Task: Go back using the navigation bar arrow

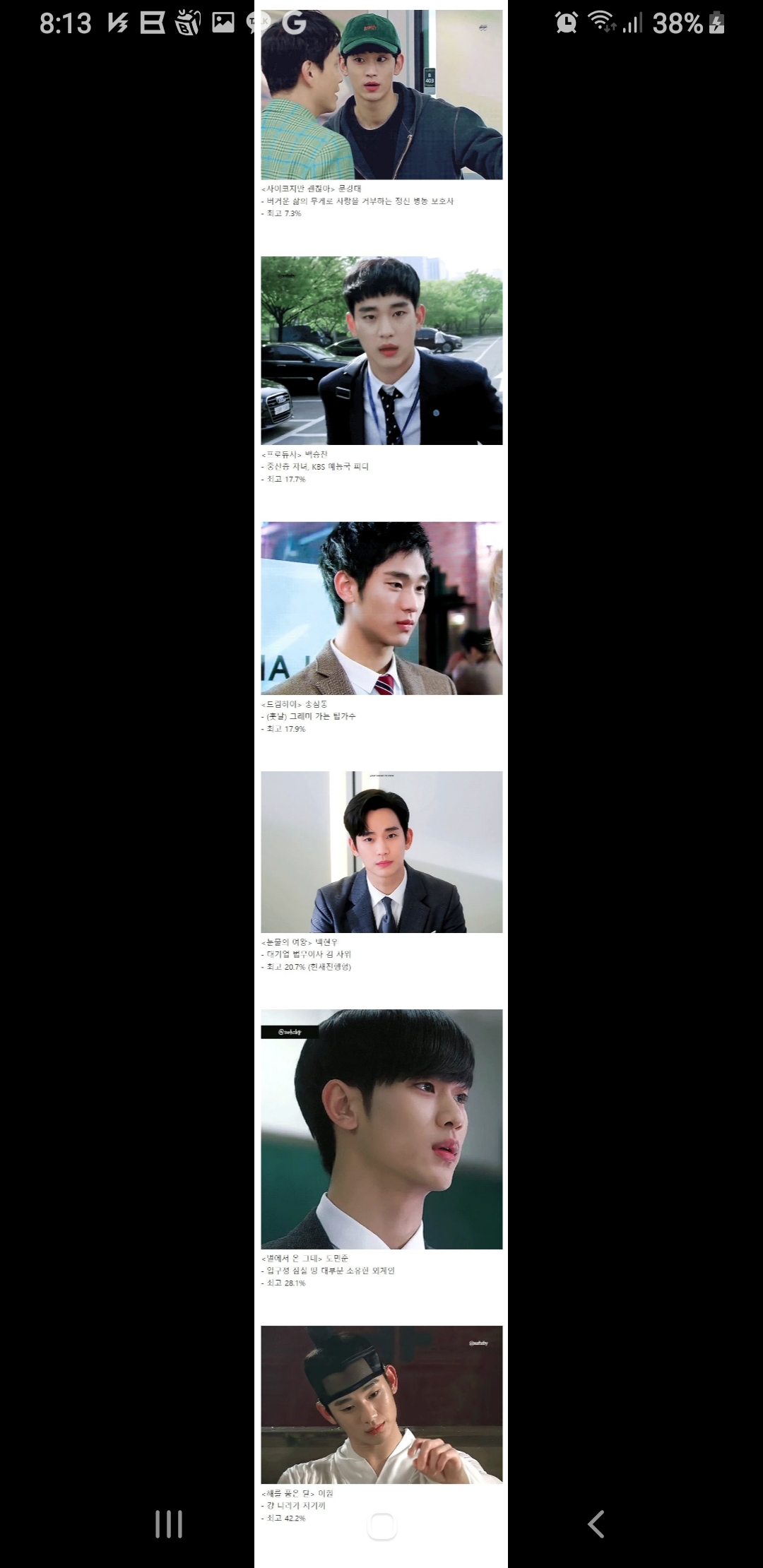Action: click(596, 1524)
